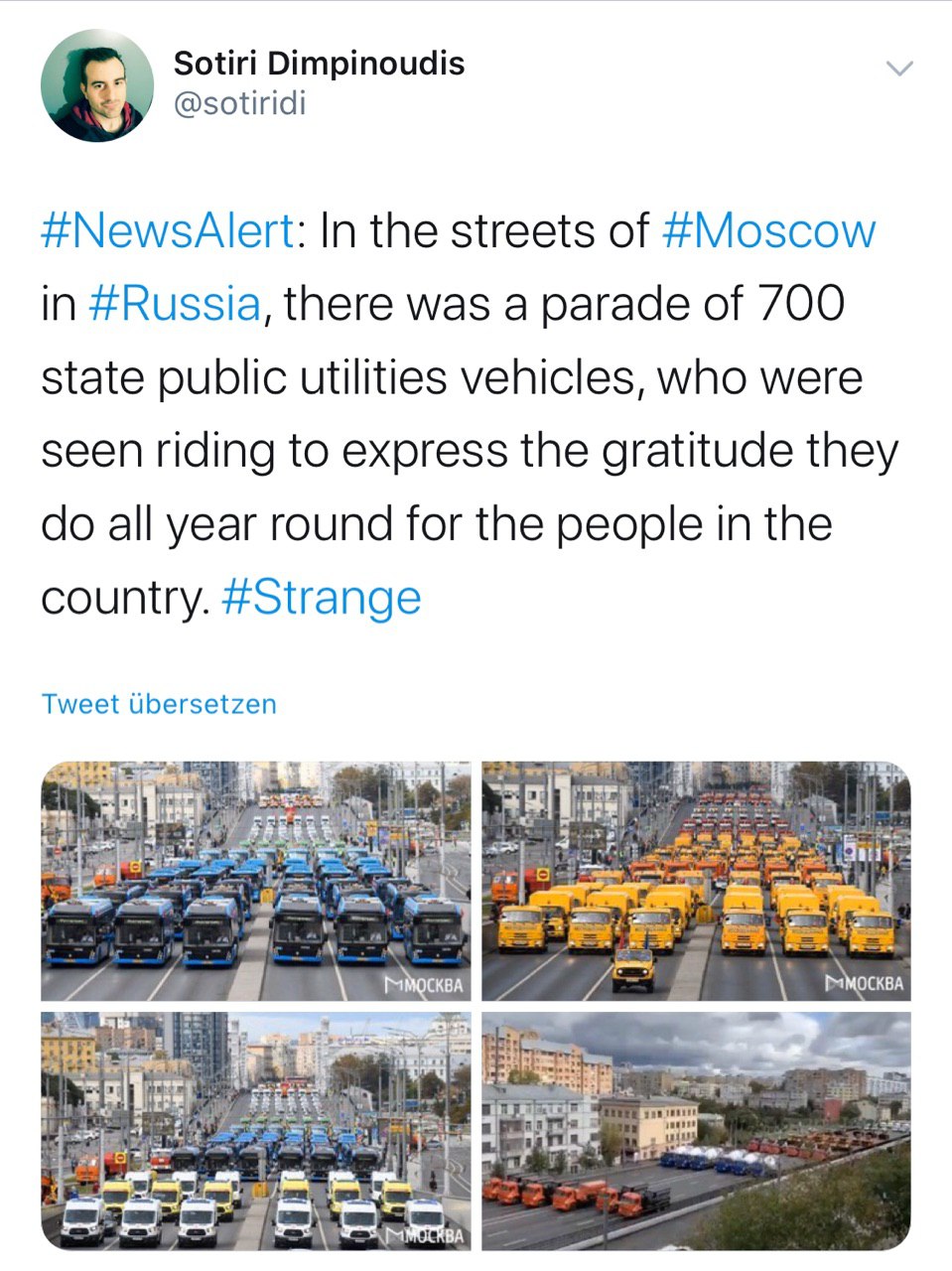
Task: Open Sotiri Dimpinoudis' profile picture
Action: click(x=97, y=85)
